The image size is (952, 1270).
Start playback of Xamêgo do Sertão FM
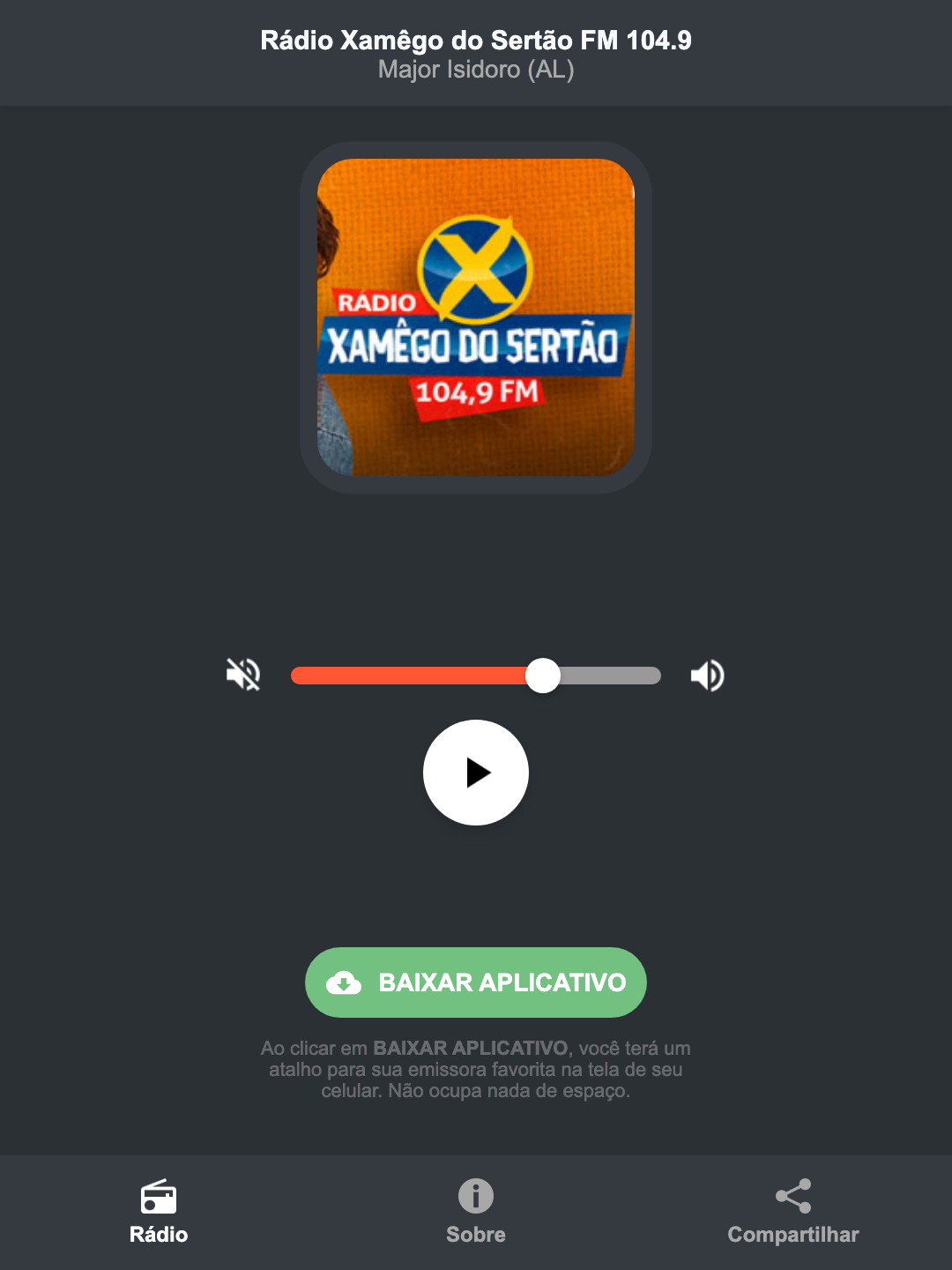click(x=476, y=773)
